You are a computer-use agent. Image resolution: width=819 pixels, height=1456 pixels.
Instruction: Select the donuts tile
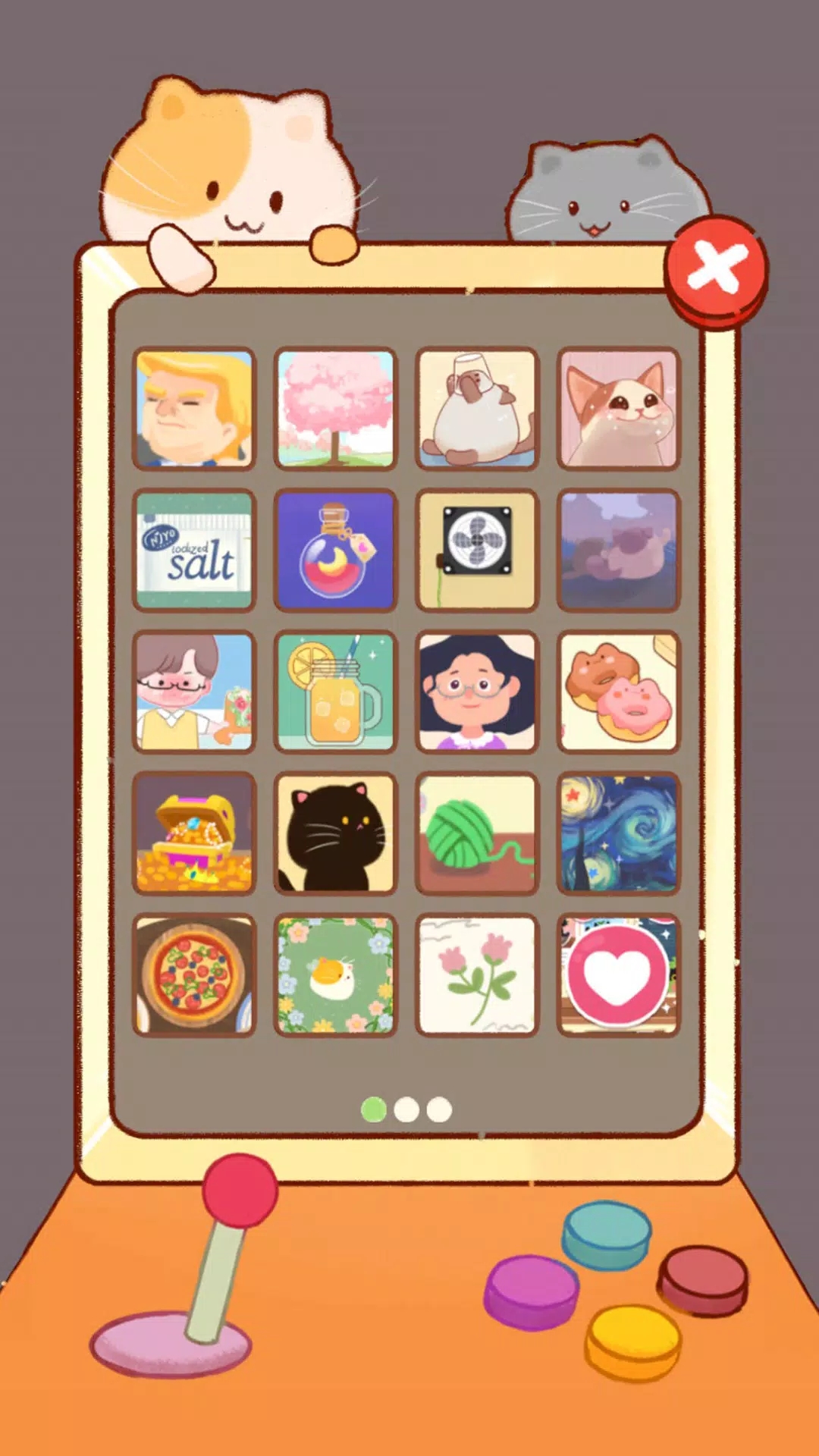[618, 692]
